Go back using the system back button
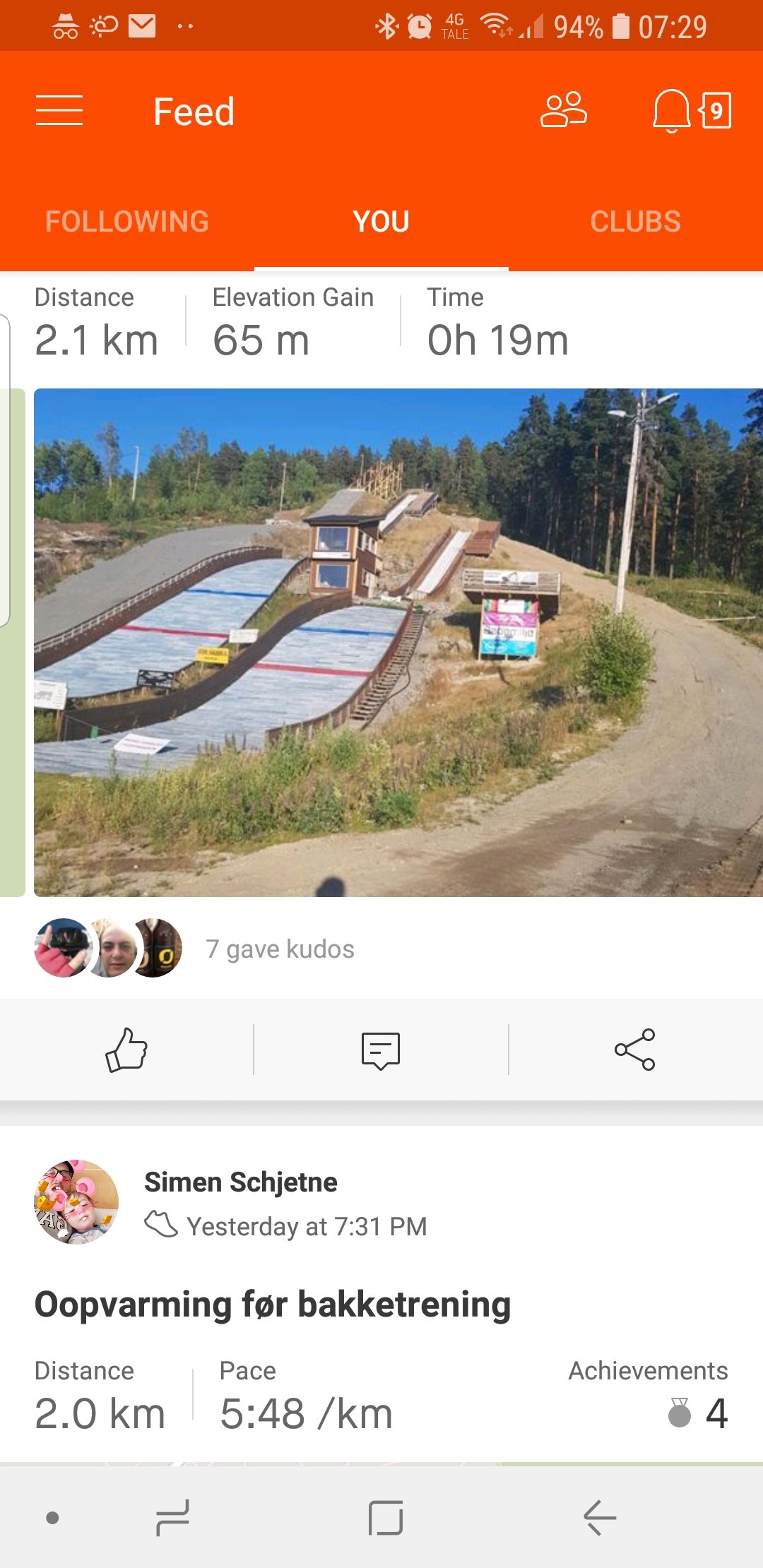763x1568 pixels. point(600,1517)
